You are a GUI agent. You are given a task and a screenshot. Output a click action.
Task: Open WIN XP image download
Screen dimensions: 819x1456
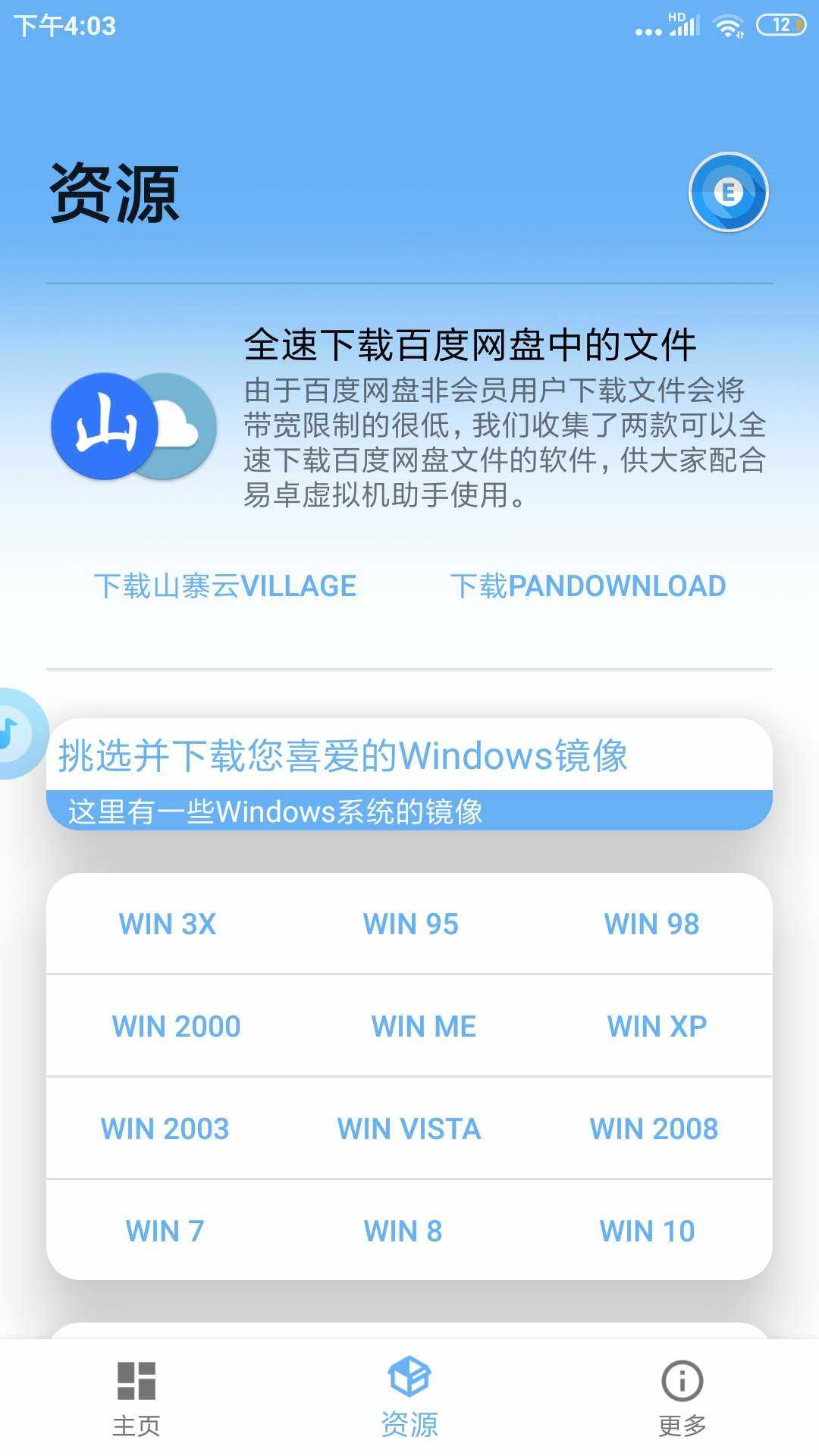click(x=657, y=1027)
